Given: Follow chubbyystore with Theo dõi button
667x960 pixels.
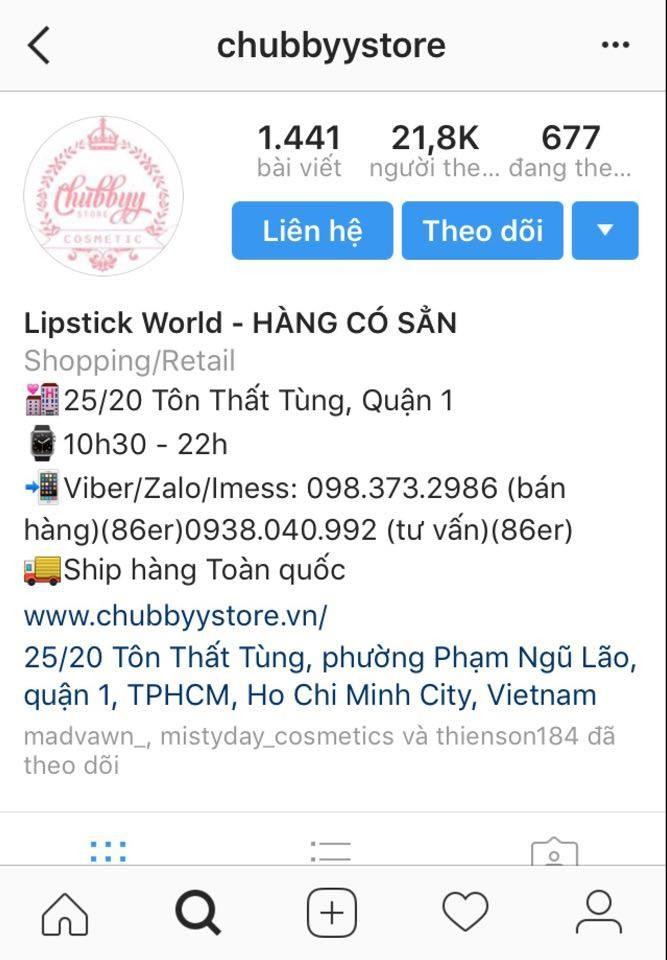Looking at the screenshot, I should 482,231.
